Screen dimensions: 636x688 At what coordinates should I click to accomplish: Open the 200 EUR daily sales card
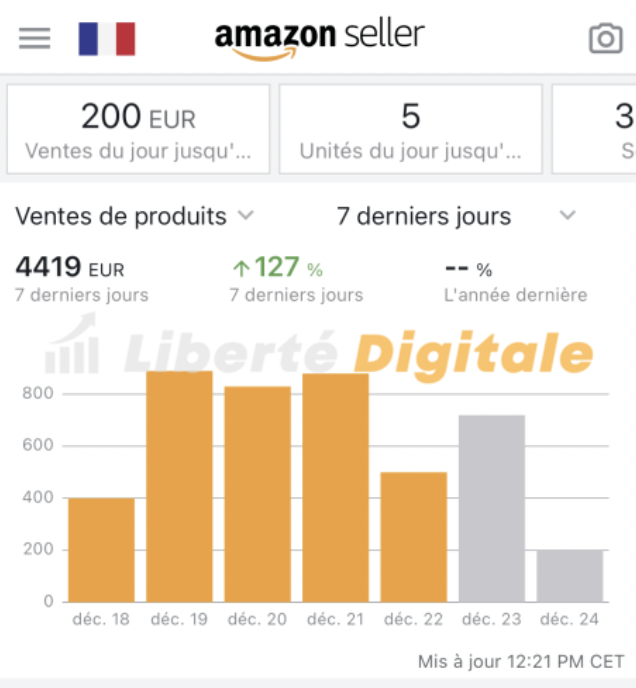pyautogui.click(x=138, y=129)
